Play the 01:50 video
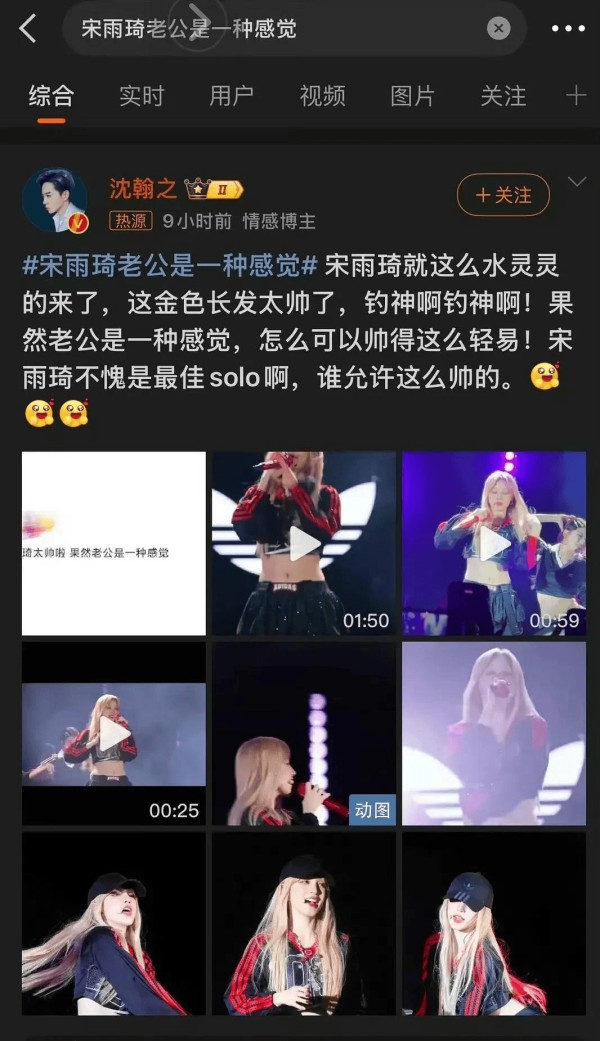600x1041 pixels. coord(304,543)
